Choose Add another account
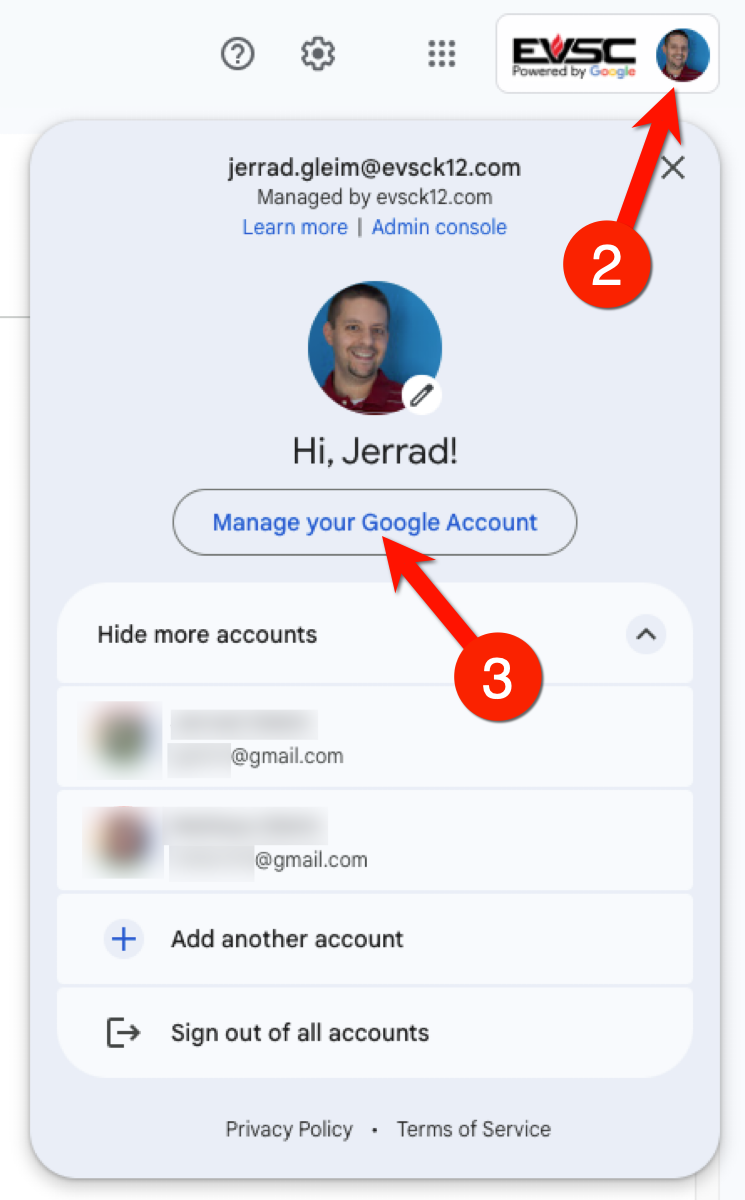This screenshot has width=745, height=1200. coord(287,939)
